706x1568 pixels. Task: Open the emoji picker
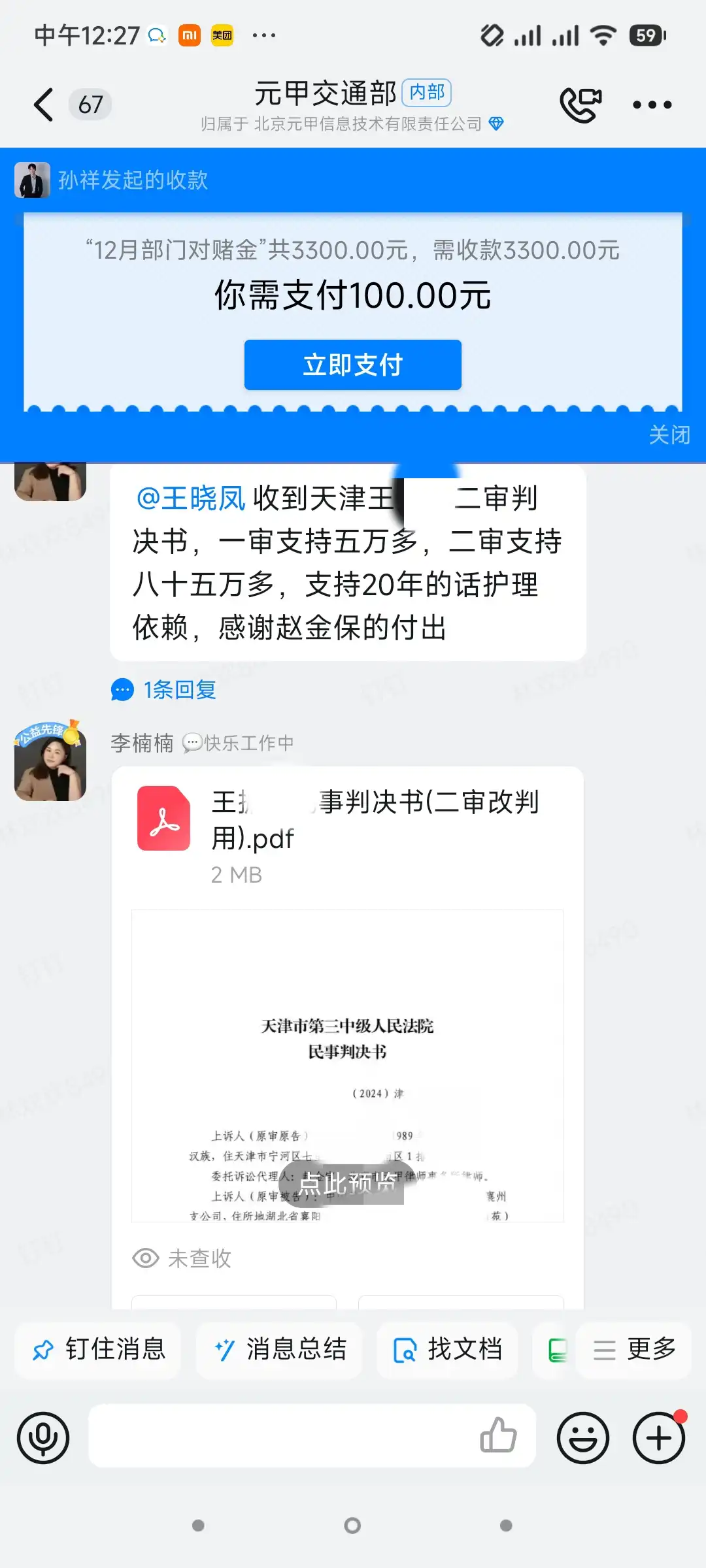click(x=582, y=1438)
